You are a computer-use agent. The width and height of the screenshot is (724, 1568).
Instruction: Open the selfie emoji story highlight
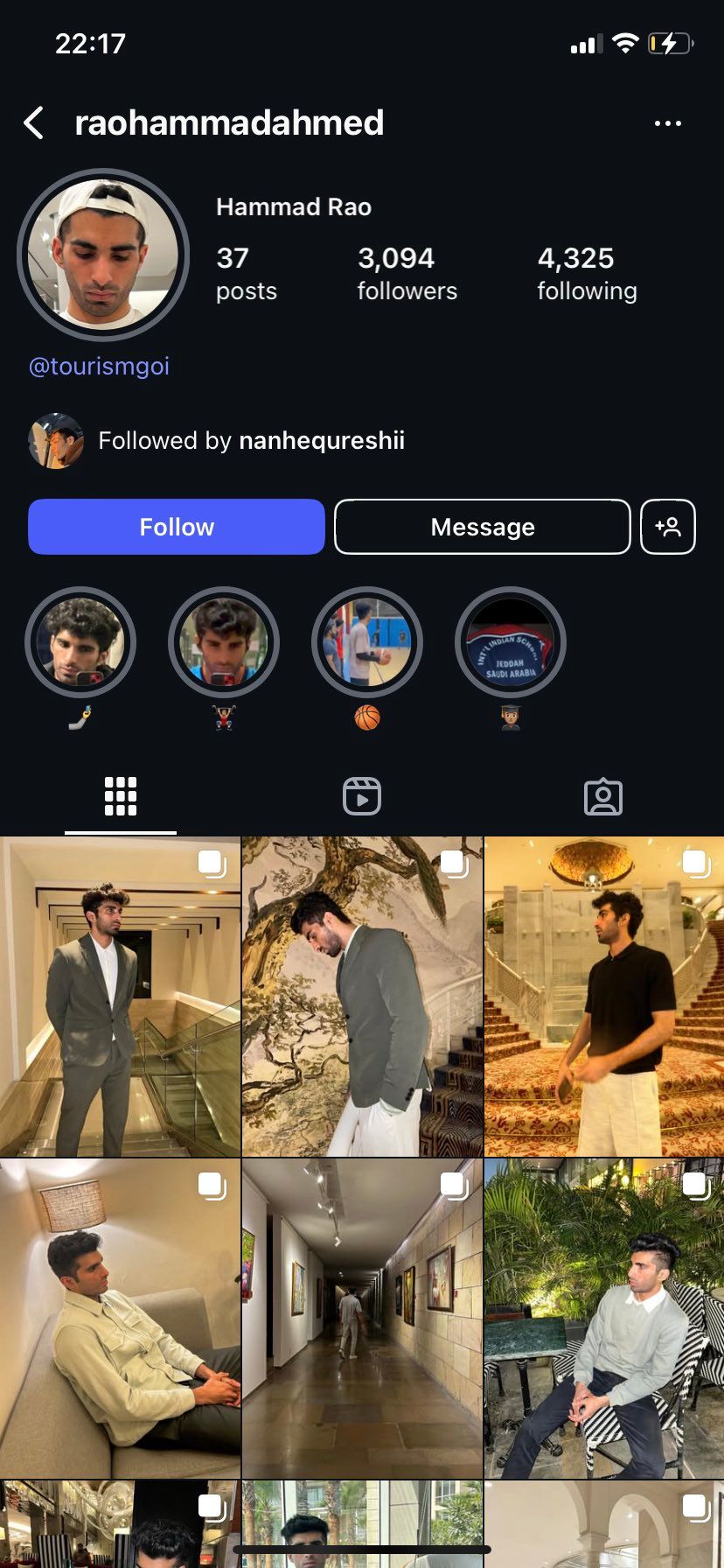(x=80, y=643)
